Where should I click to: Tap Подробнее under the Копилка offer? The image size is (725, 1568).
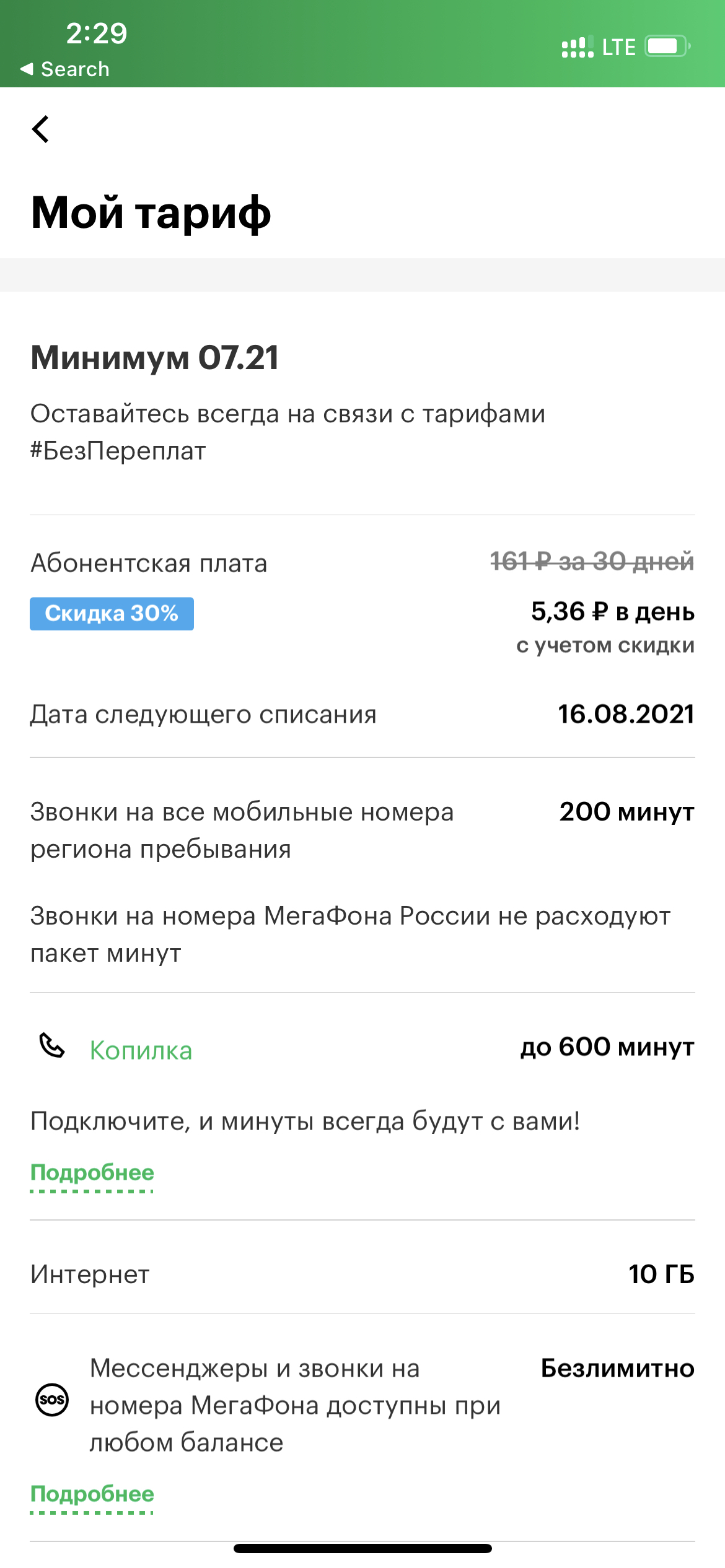92,1173
